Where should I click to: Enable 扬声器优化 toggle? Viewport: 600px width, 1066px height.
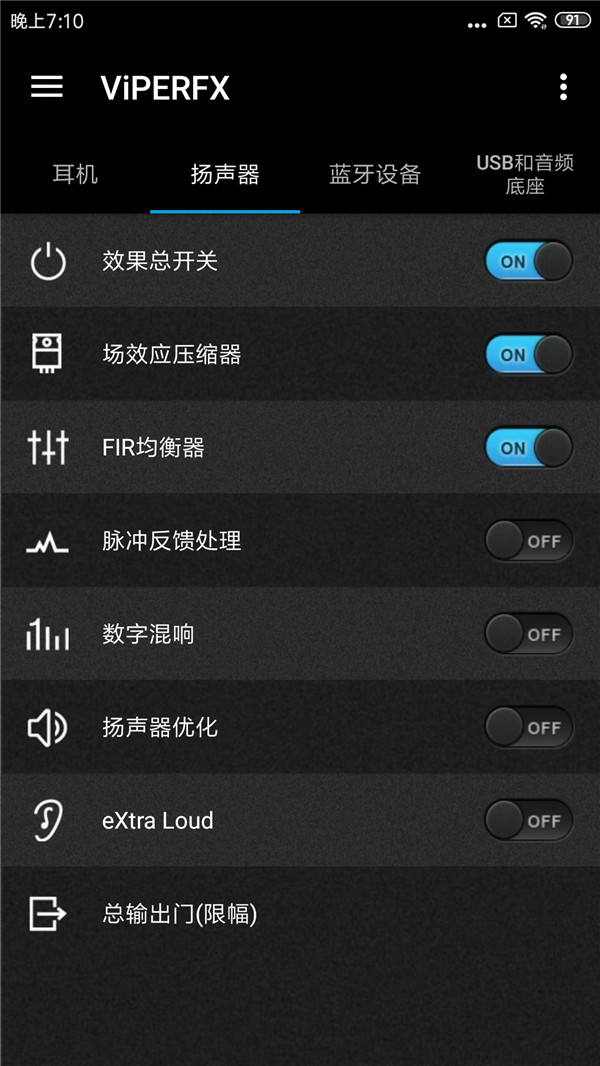[528, 727]
